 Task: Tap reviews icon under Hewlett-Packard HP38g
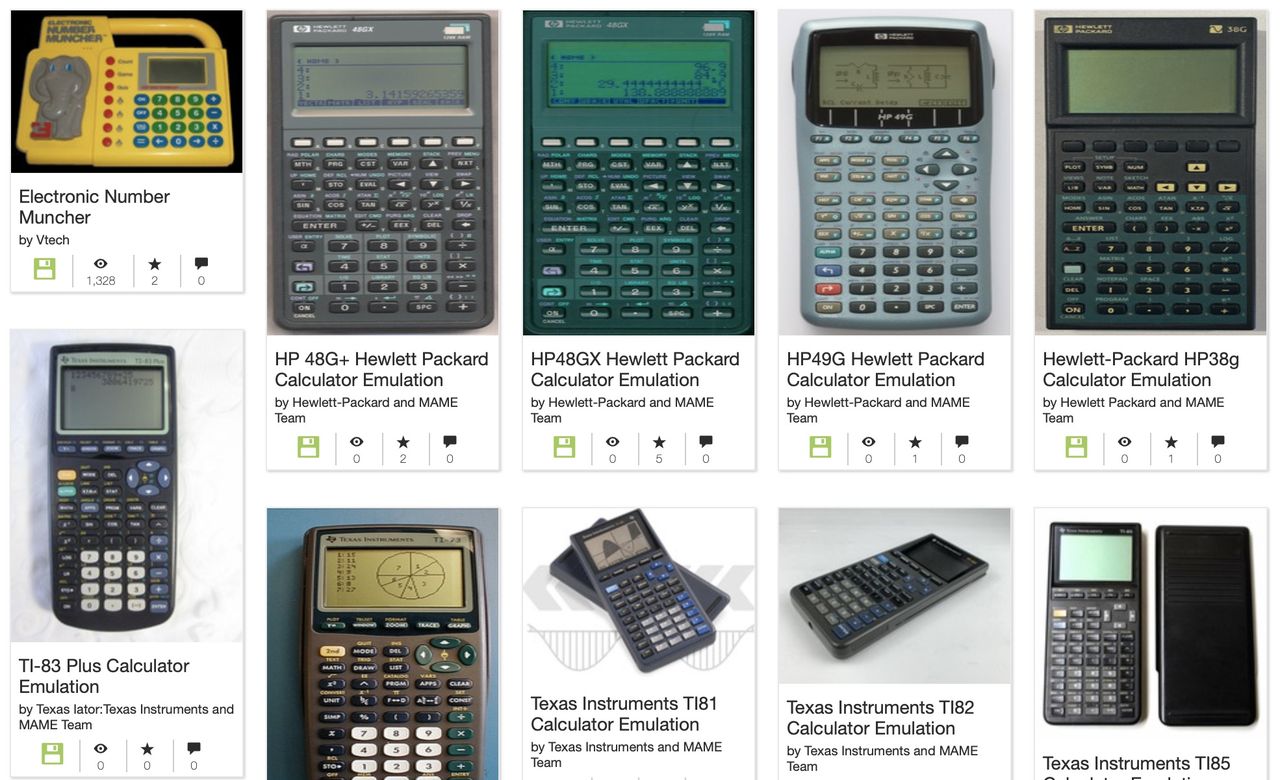pyautogui.click(x=1217, y=441)
